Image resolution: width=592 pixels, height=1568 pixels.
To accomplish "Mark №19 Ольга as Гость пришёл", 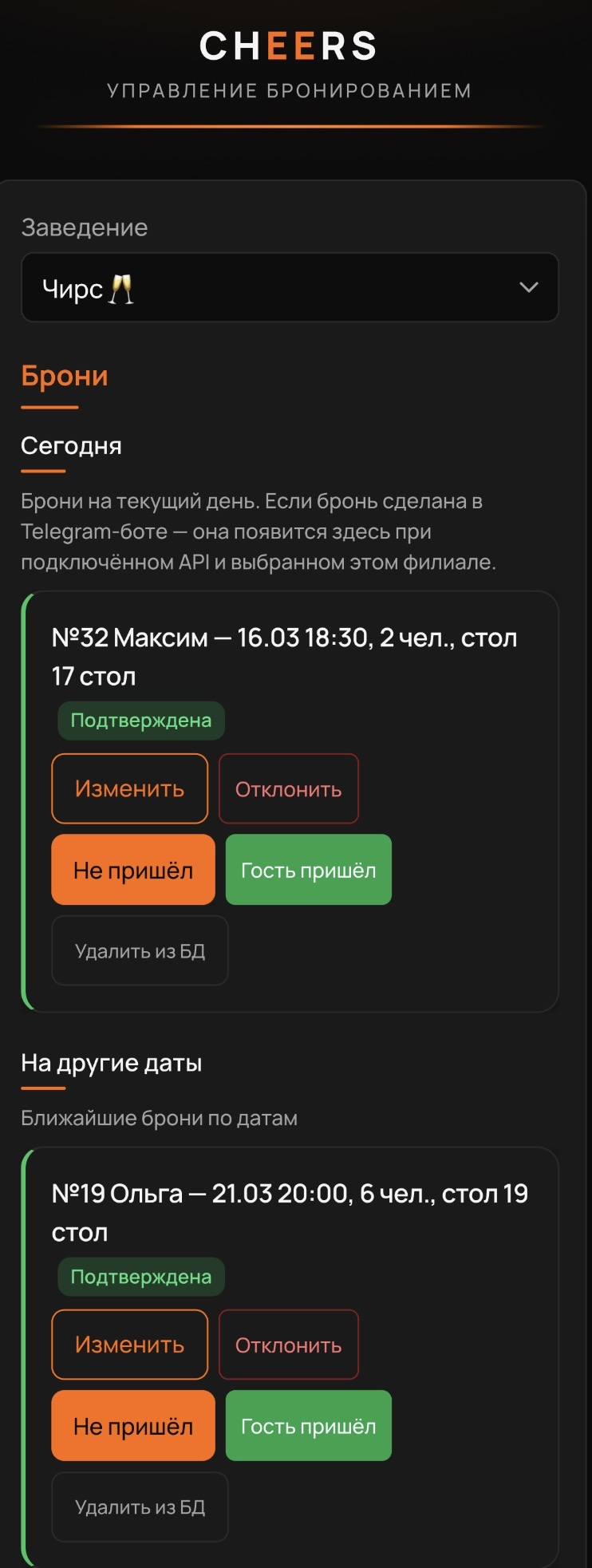I will point(308,1426).
